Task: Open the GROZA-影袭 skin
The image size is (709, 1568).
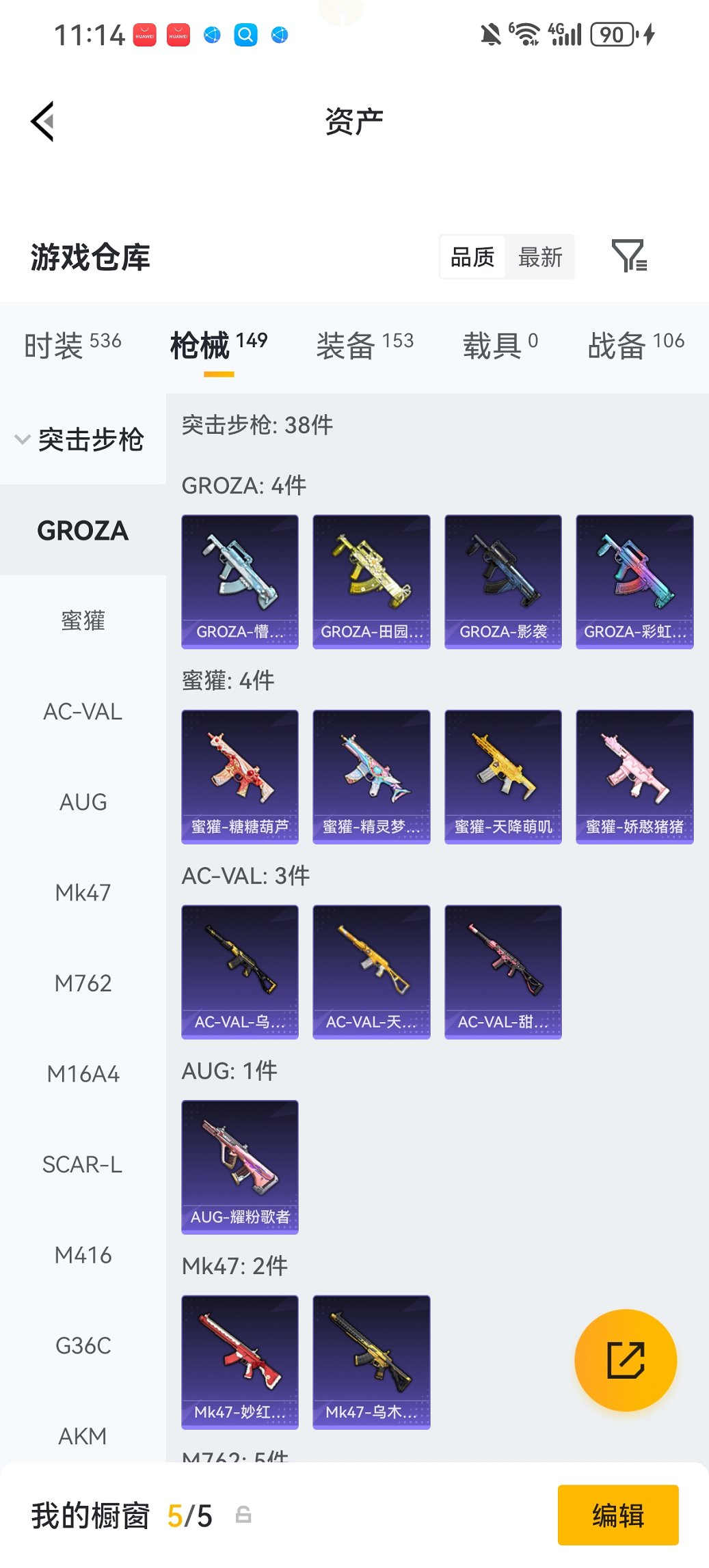Action: pos(503,581)
